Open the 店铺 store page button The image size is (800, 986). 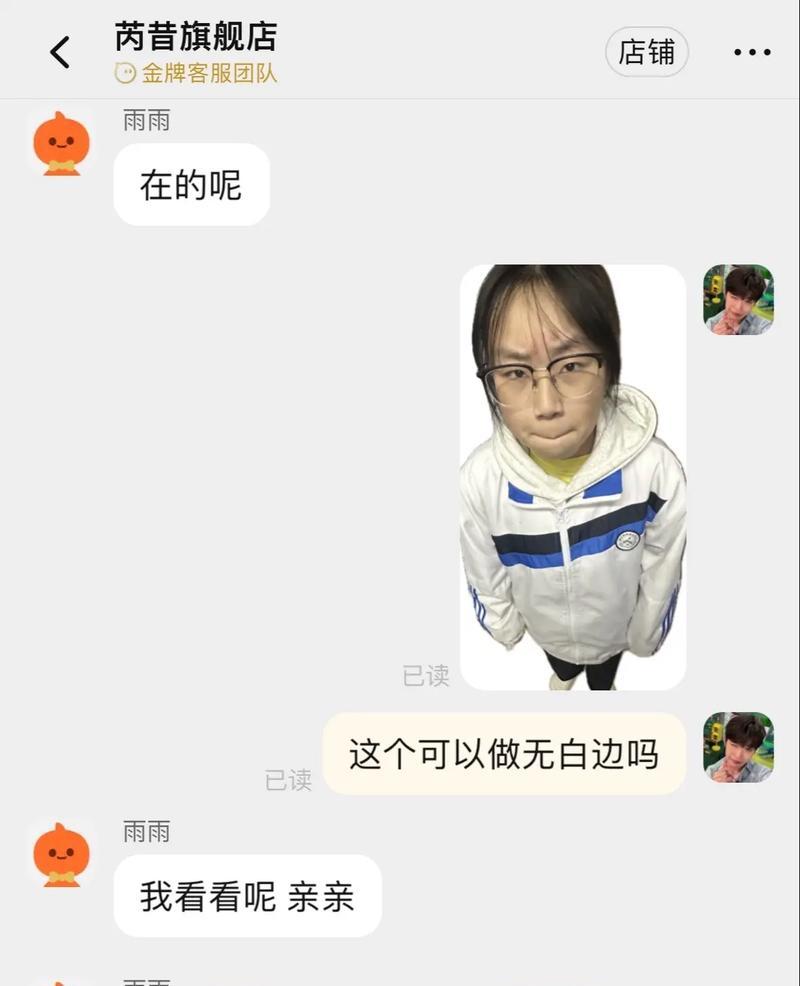click(647, 52)
